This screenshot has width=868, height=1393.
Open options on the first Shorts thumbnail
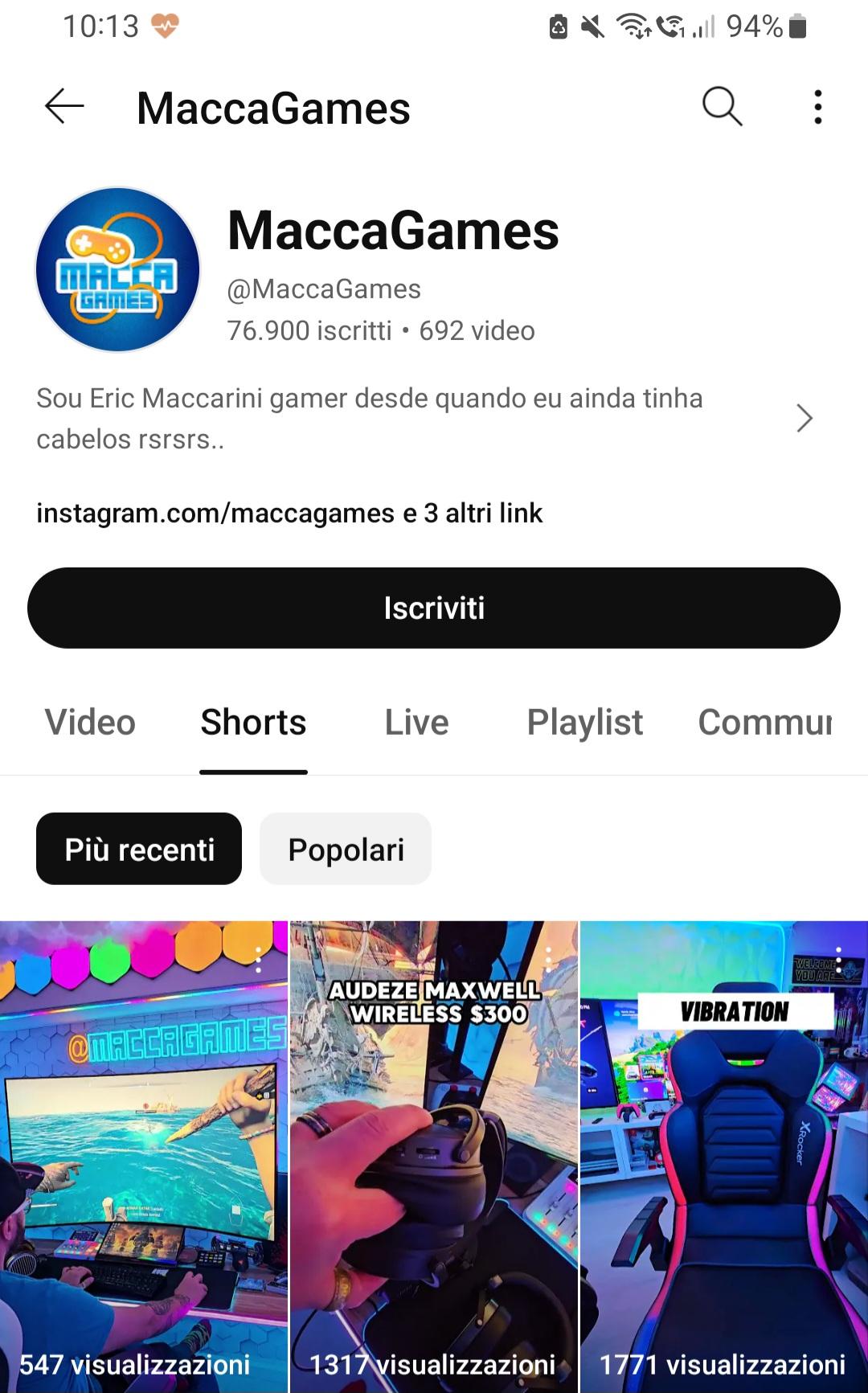tap(259, 958)
